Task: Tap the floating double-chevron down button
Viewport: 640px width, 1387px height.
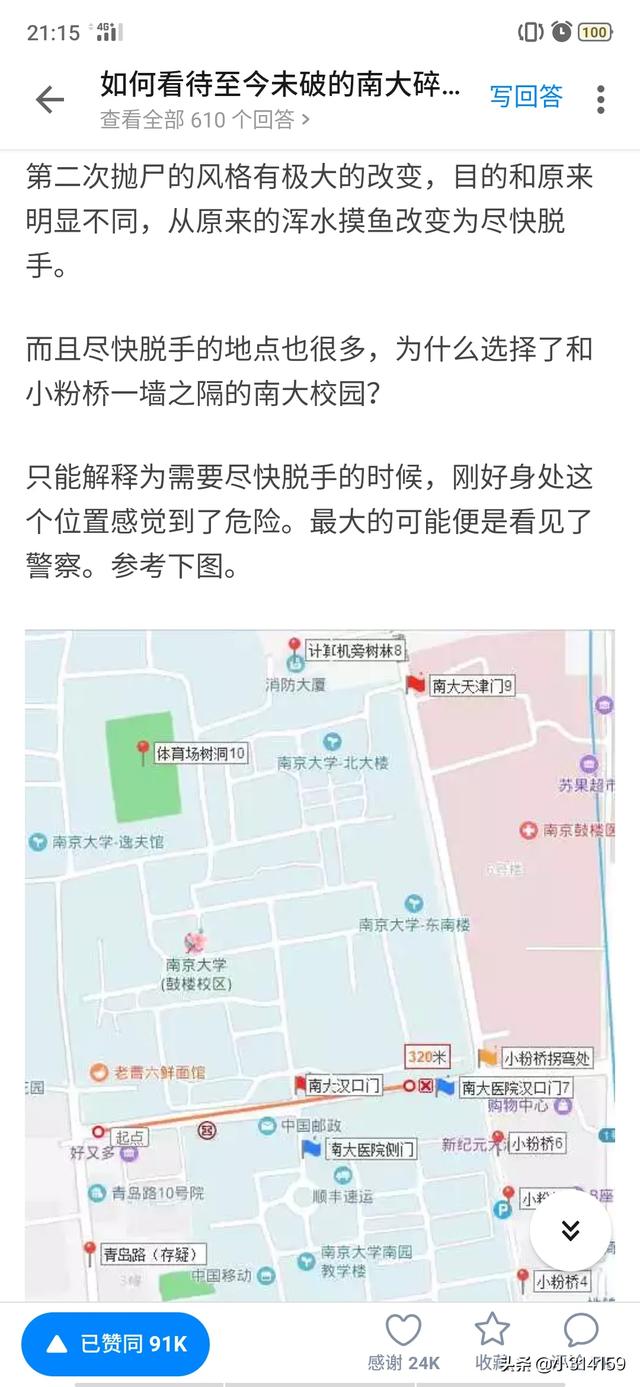Action: (570, 1229)
